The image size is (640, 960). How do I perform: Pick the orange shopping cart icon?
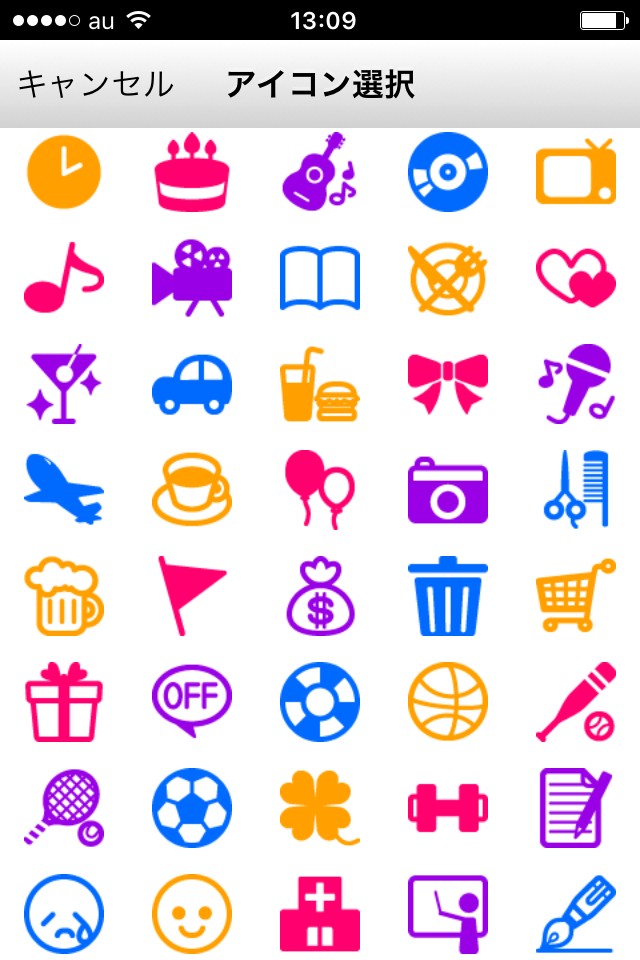575,596
